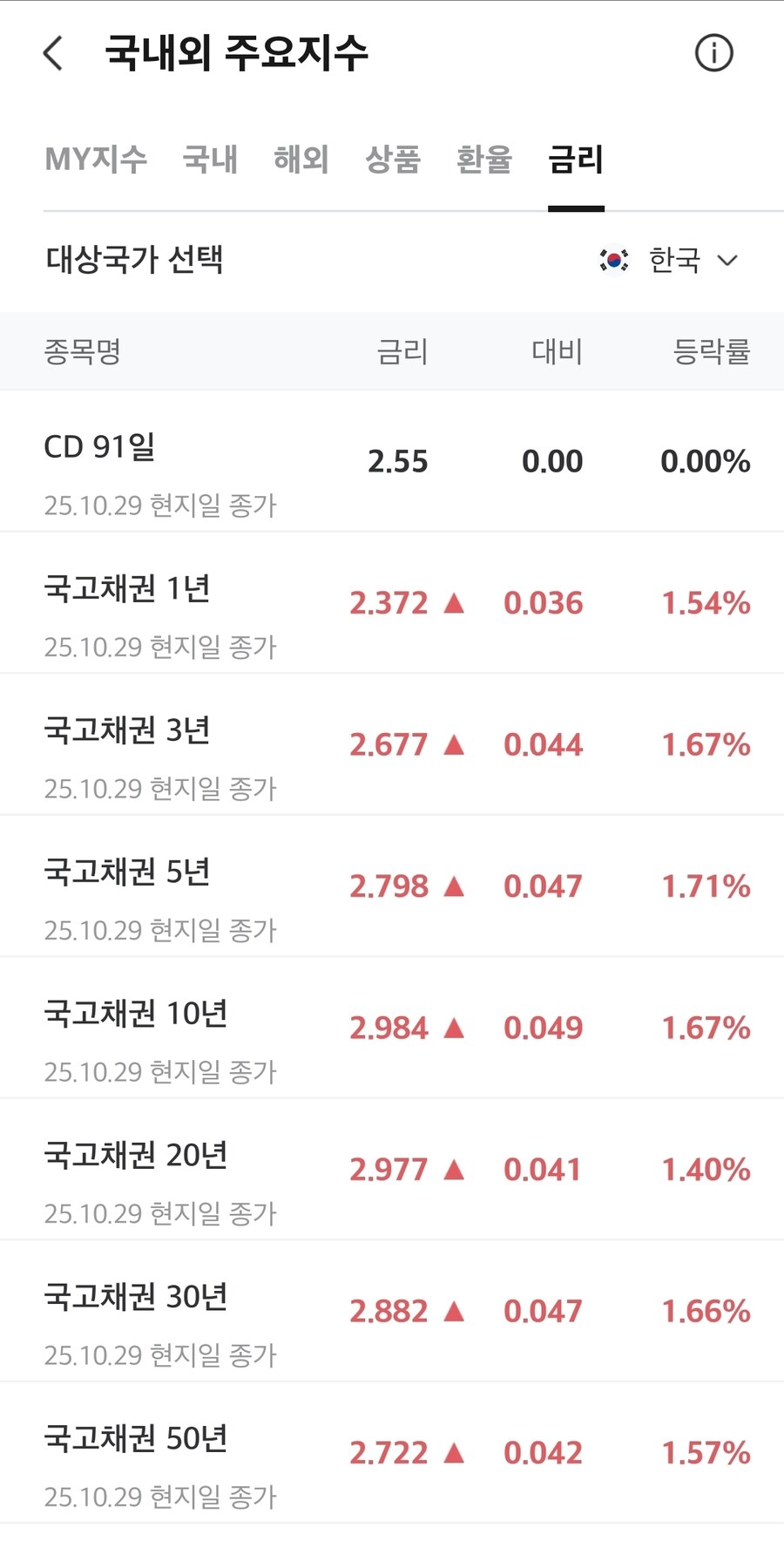Image resolution: width=784 pixels, height=1548 pixels.
Task: Tap the 등락률 column header
Action: pyautogui.click(x=710, y=352)
